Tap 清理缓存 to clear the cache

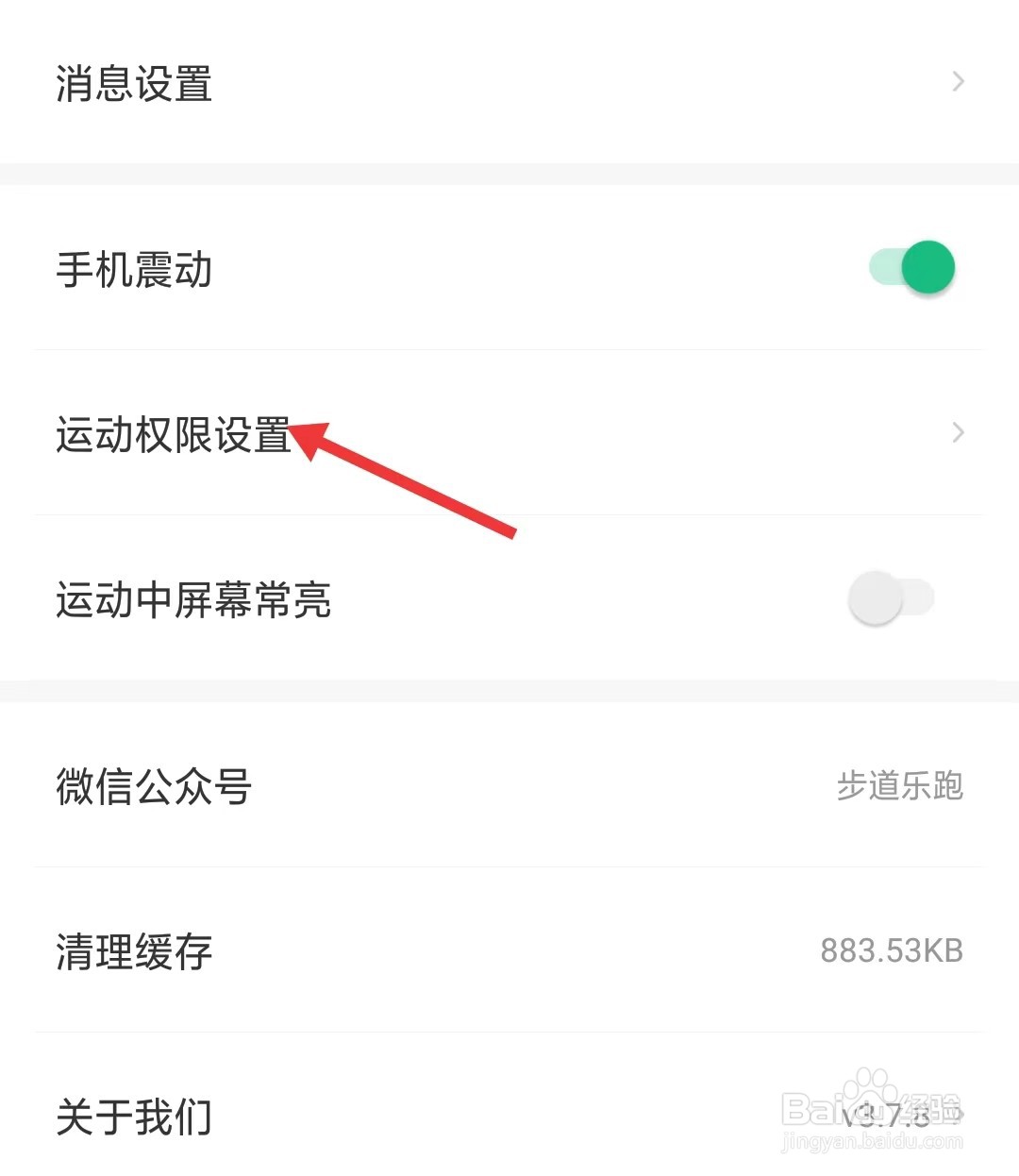click(130, 952)
